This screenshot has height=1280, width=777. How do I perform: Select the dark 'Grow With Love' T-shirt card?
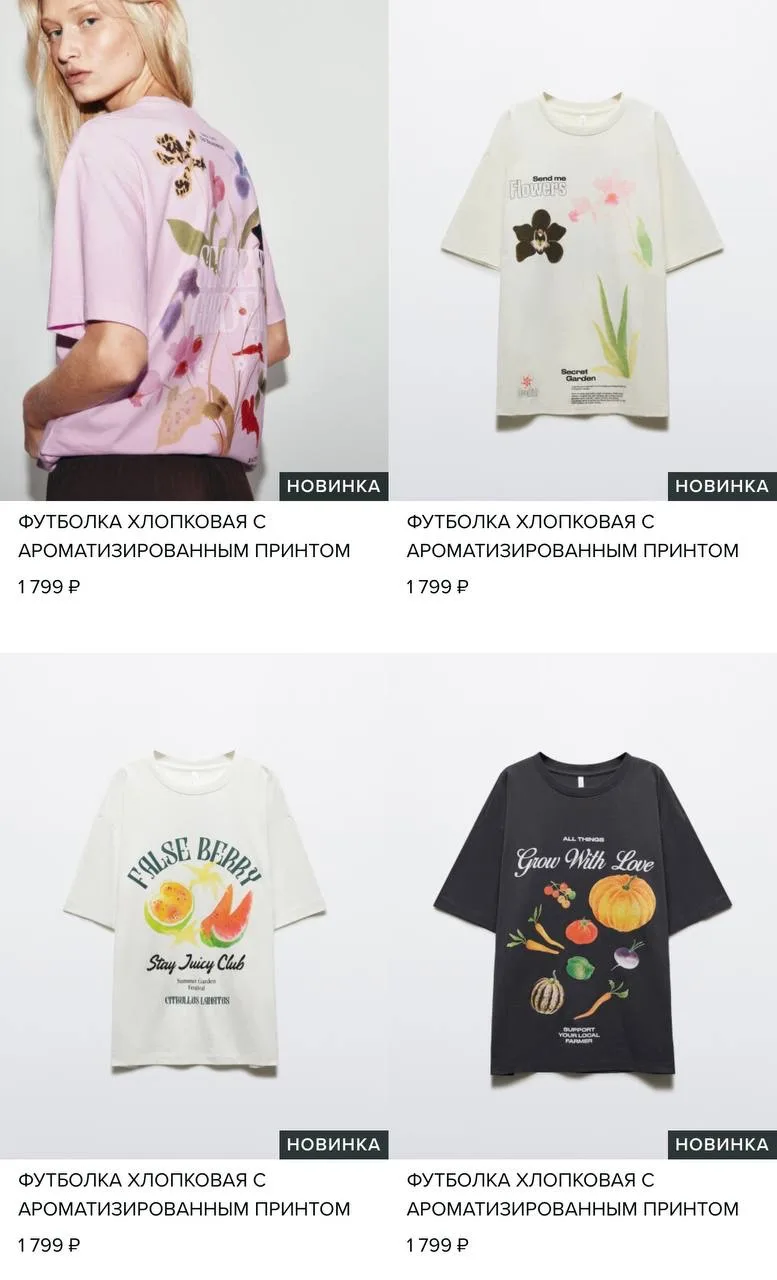coord(582,910)
